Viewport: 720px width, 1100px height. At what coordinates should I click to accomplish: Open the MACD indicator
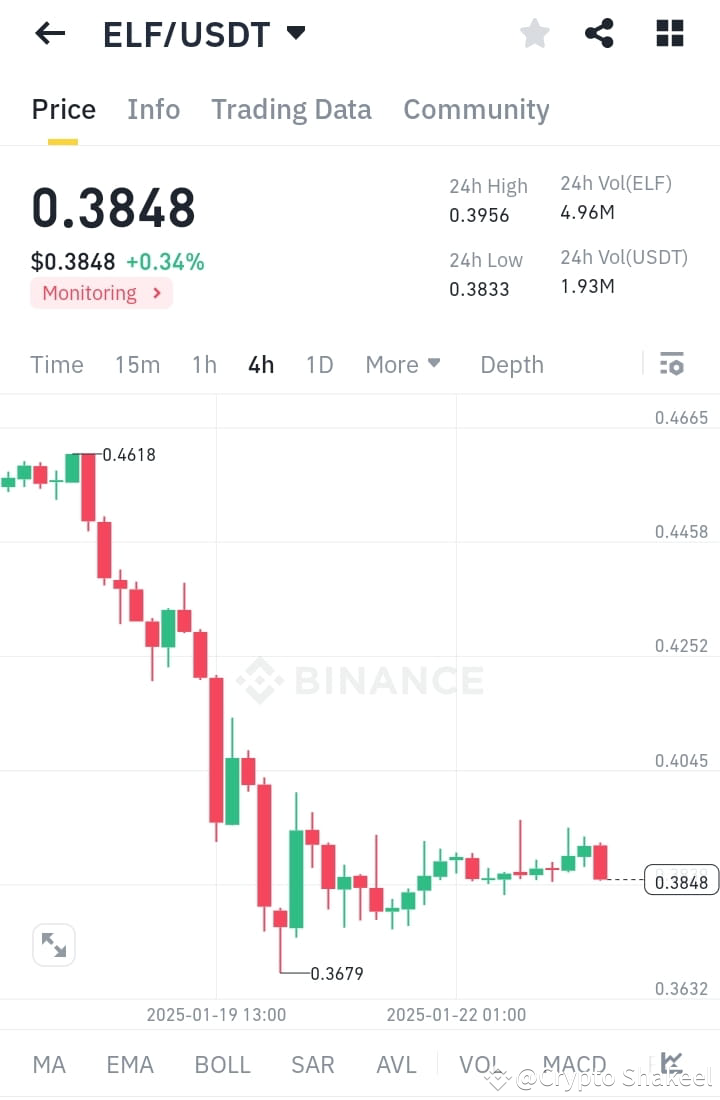pyautogui.click(x=574, y=1064)
